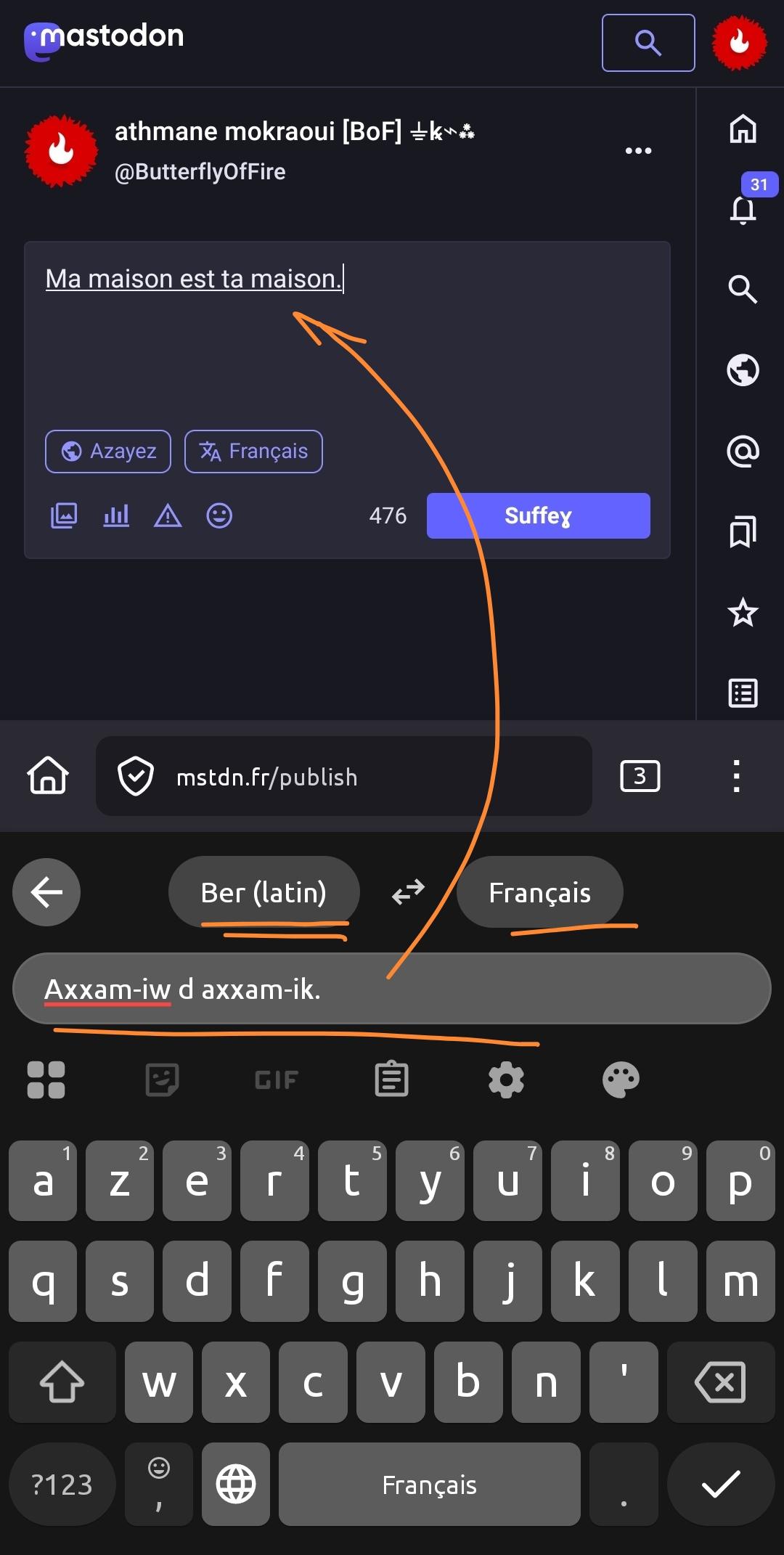Add a poll to the post
Image resolution: width=784 pixels, height=1555 pixels.
pos(116,515)
